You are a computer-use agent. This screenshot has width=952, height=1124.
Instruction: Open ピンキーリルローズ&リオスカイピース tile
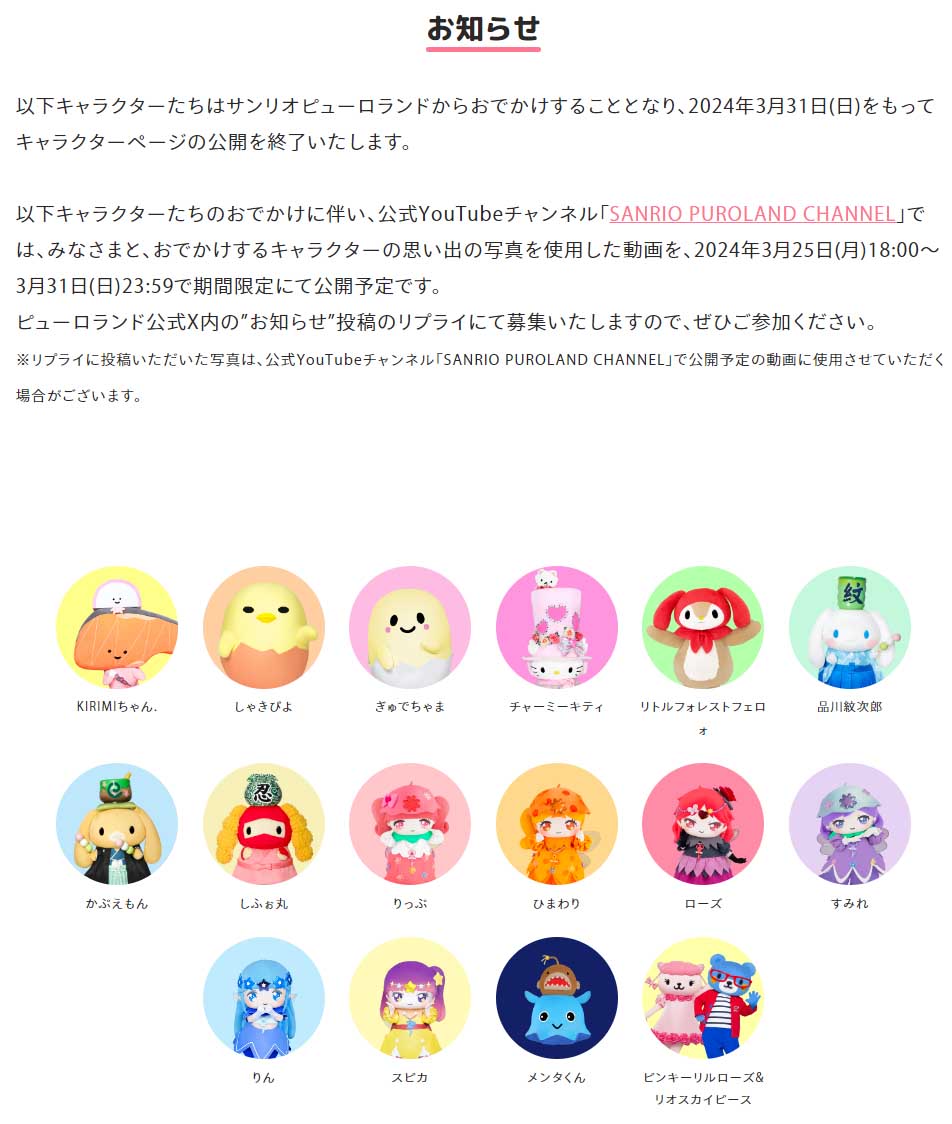[703, 998]
